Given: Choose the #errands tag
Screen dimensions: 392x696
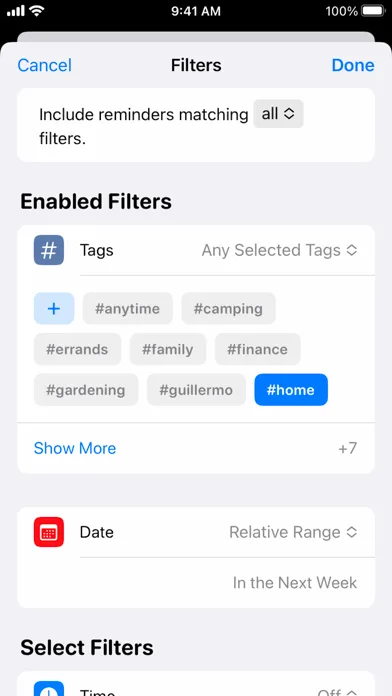Looking at the screenshot, I should (77, 349).
